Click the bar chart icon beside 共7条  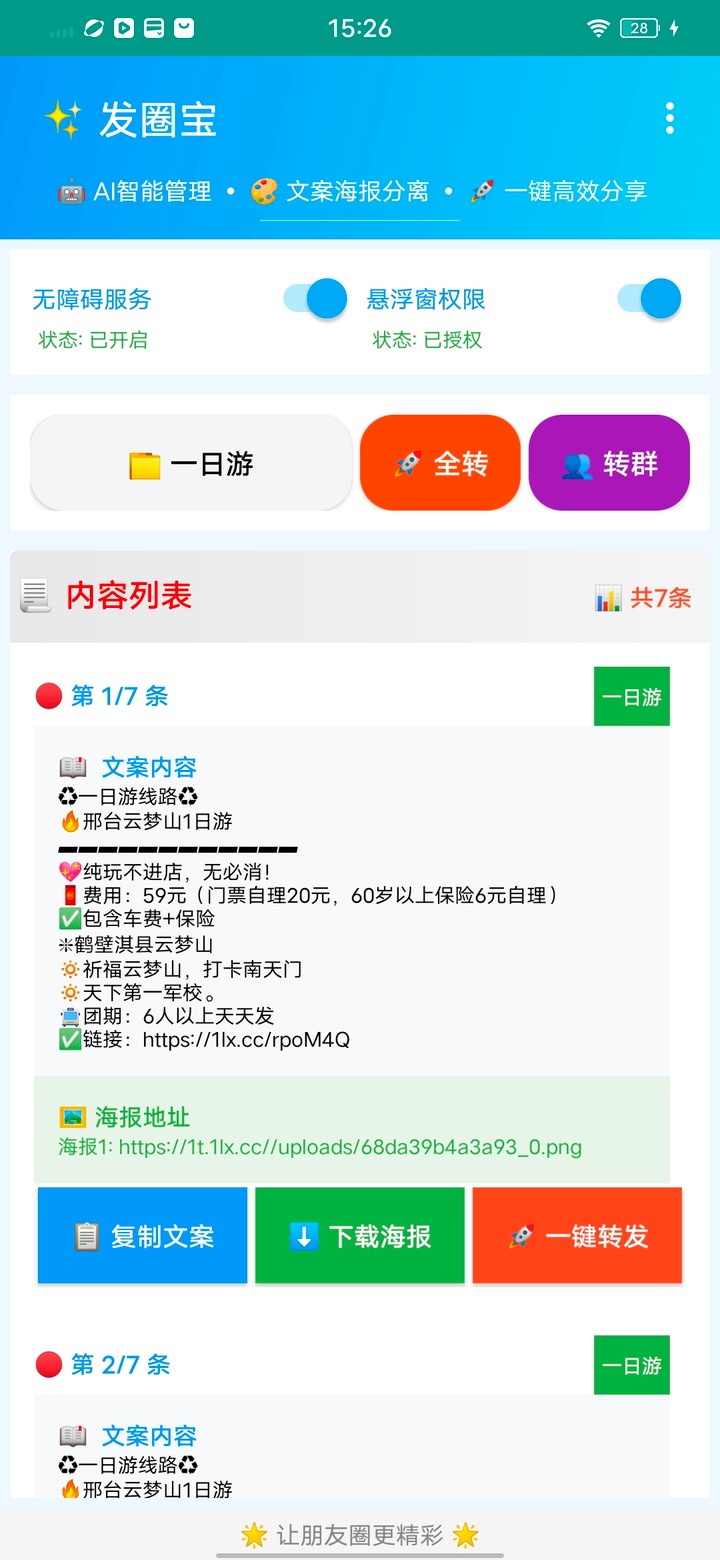pyautogui.click(x=611, y=596)
